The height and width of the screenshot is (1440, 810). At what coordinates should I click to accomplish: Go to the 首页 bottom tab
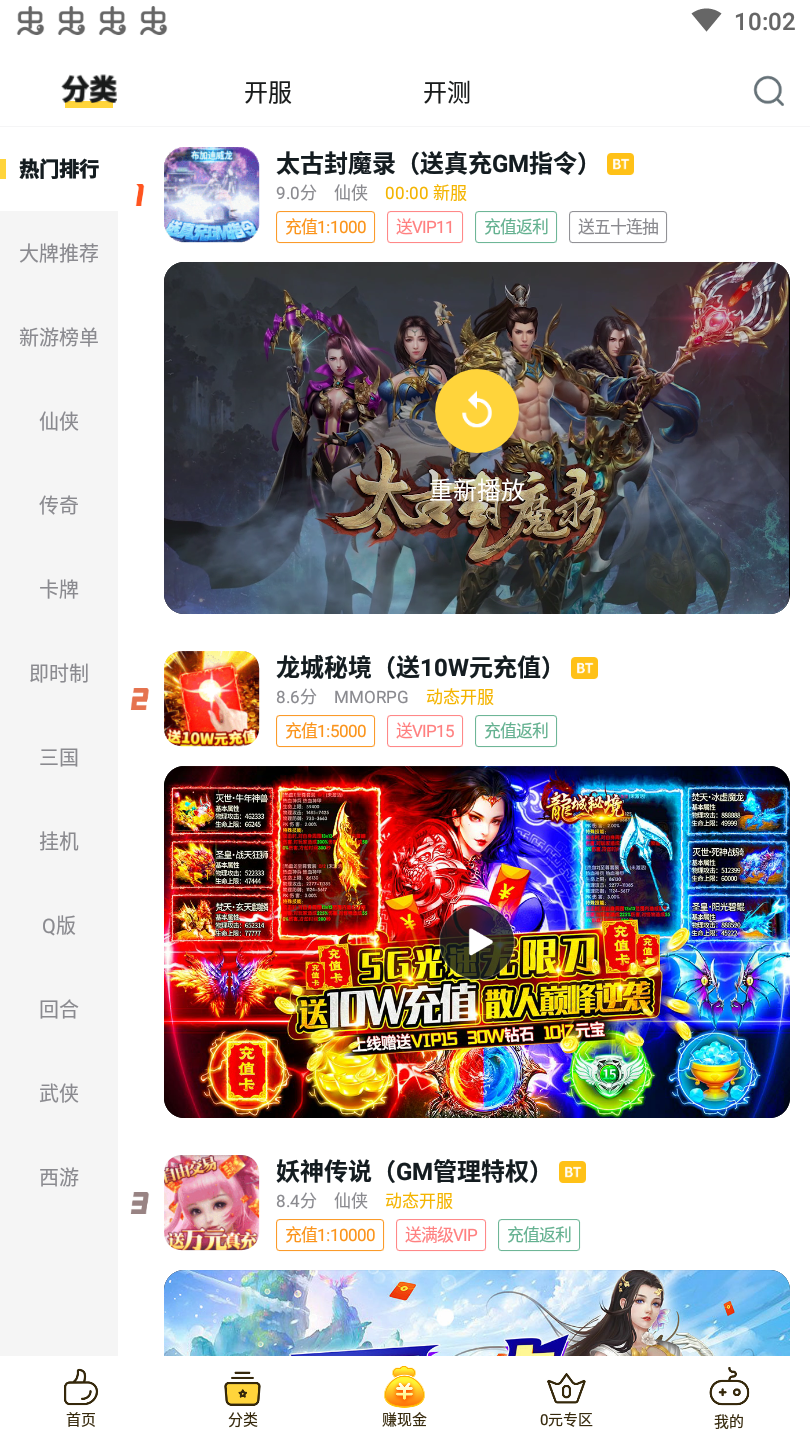click(x=81, y=1398)
